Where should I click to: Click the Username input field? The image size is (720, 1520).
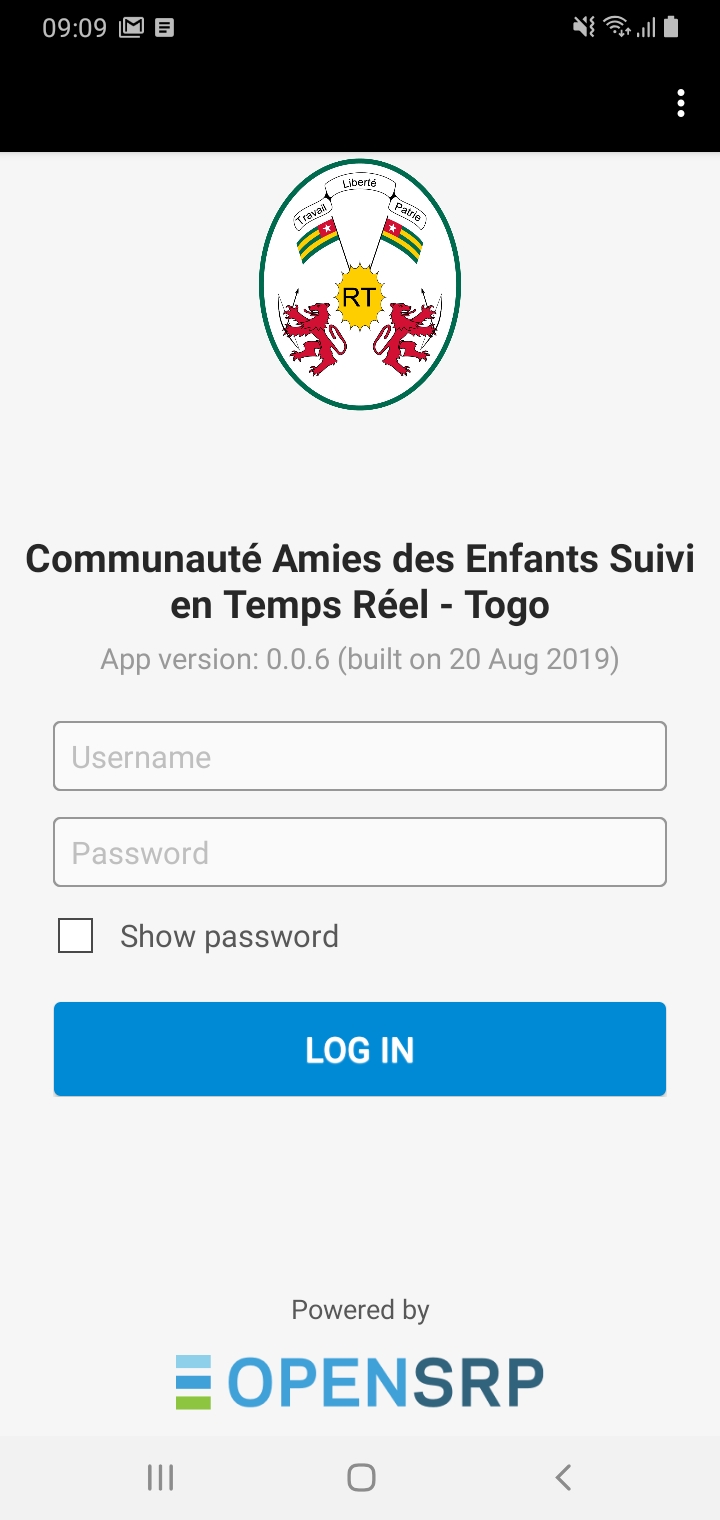[360, 756]
